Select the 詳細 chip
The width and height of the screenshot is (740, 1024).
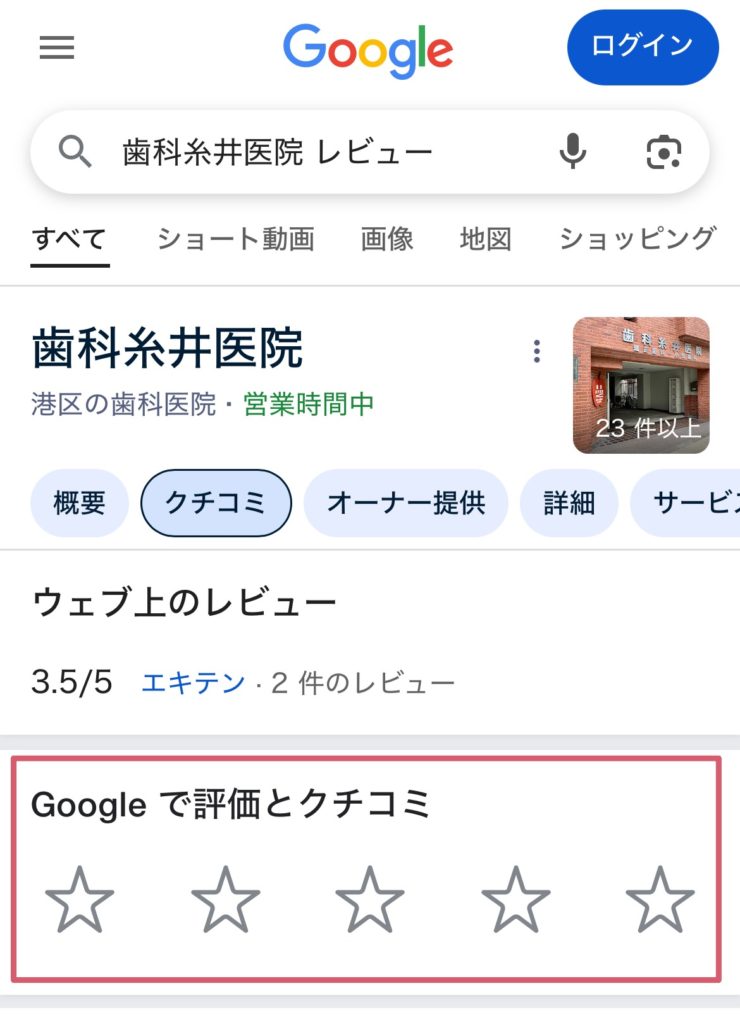pos(569,503)
